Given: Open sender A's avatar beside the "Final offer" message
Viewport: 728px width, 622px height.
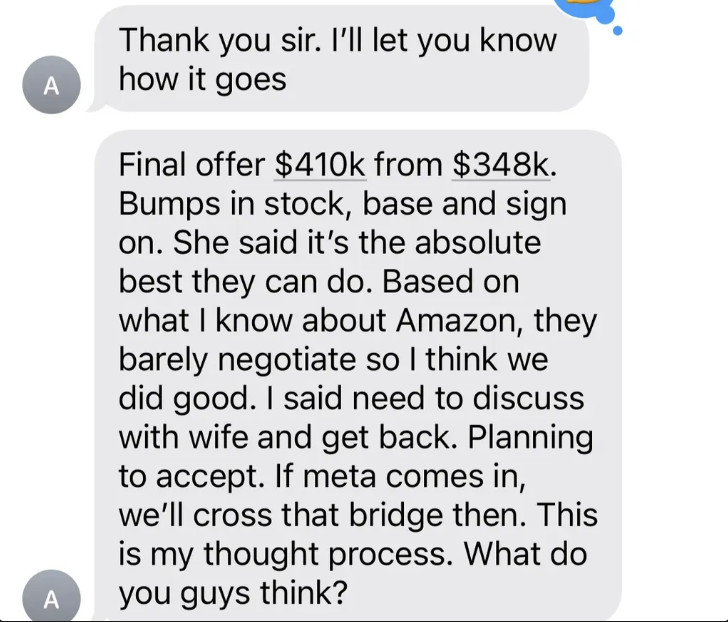Looking at the screenshot, I should [x=51, y=596].
